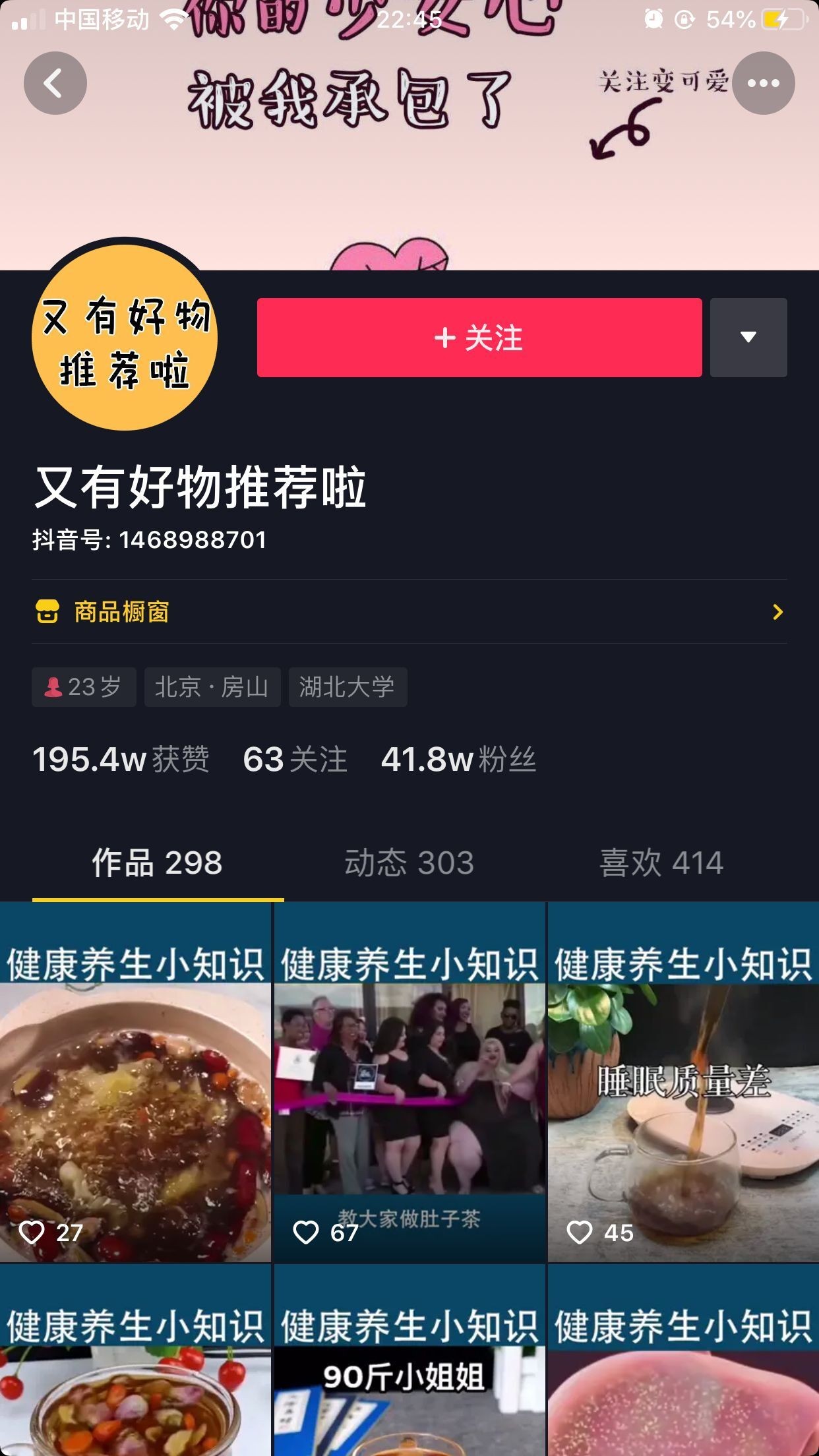Select the 作品 298 tab
The height and width of the screenshot is (1456, 819).
pos(158,863)
